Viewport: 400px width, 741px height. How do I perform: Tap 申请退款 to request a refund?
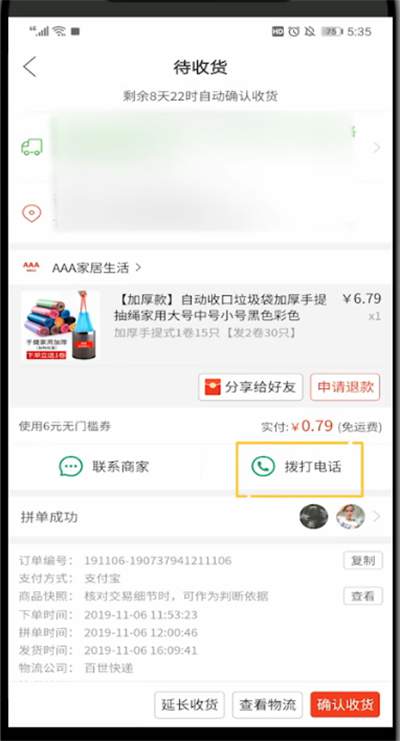(345, 387)
